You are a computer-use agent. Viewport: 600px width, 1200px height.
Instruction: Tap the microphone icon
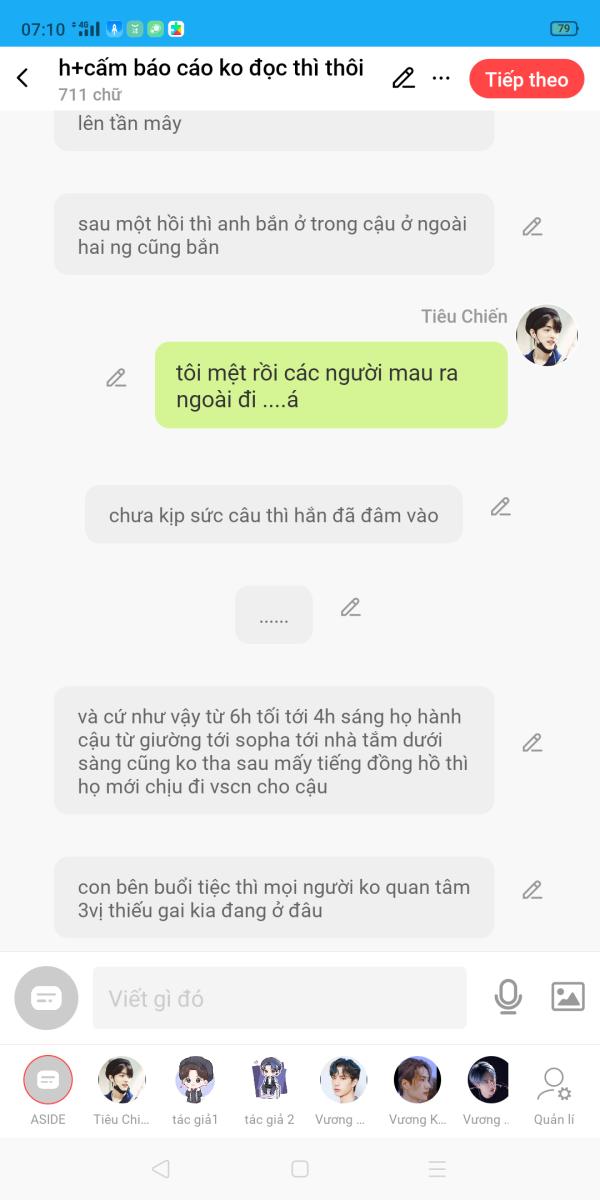508,997
